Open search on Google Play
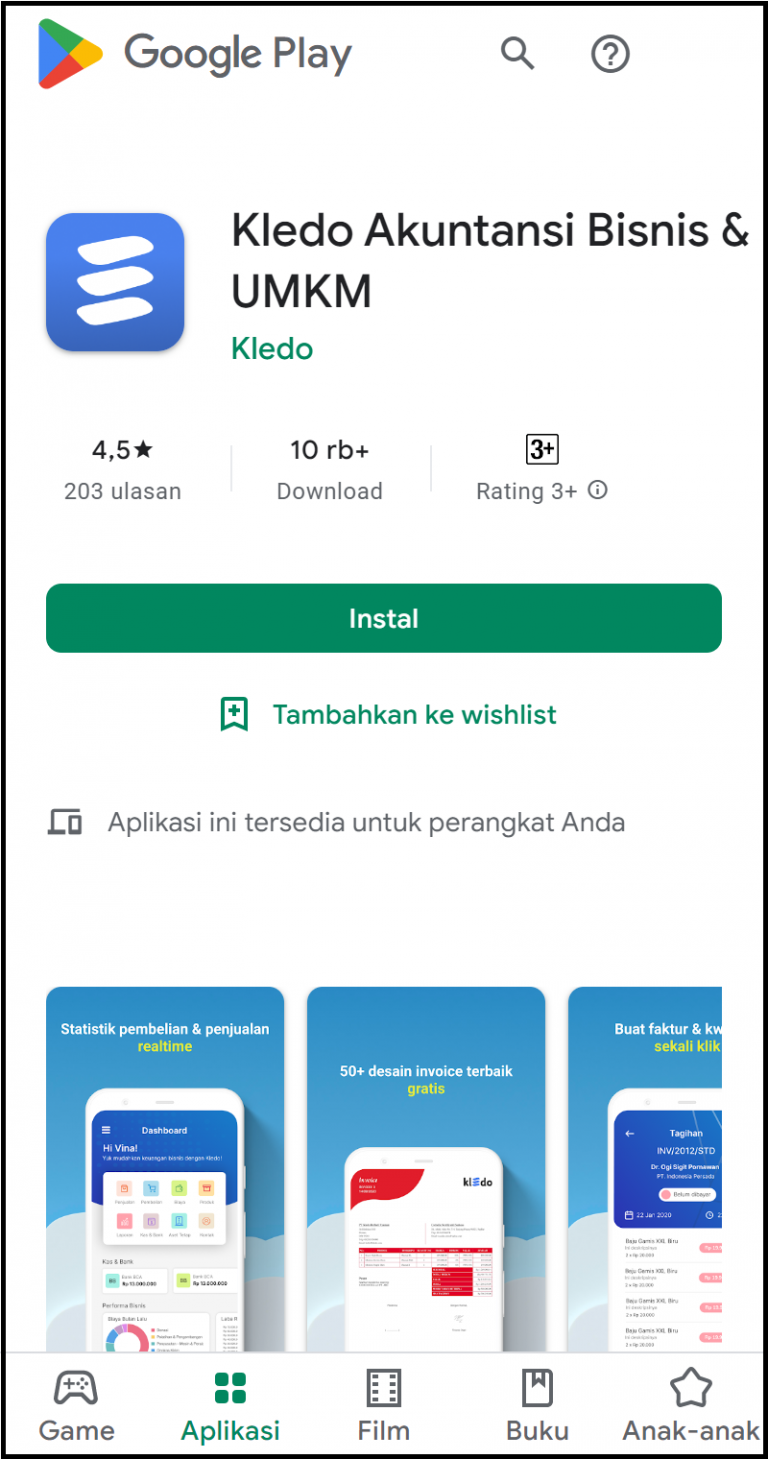Viewport: 768px width, 1459px height. point(517,53)
